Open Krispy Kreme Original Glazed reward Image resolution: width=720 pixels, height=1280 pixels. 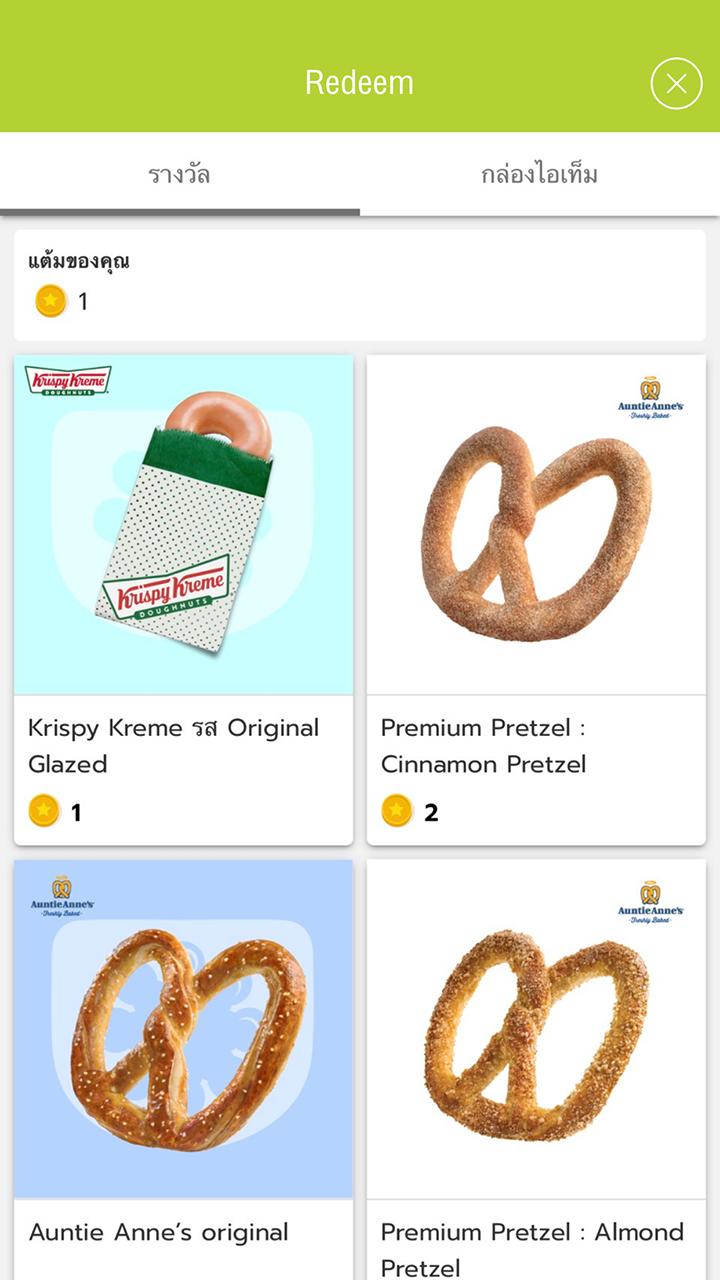tap(183, 600)
